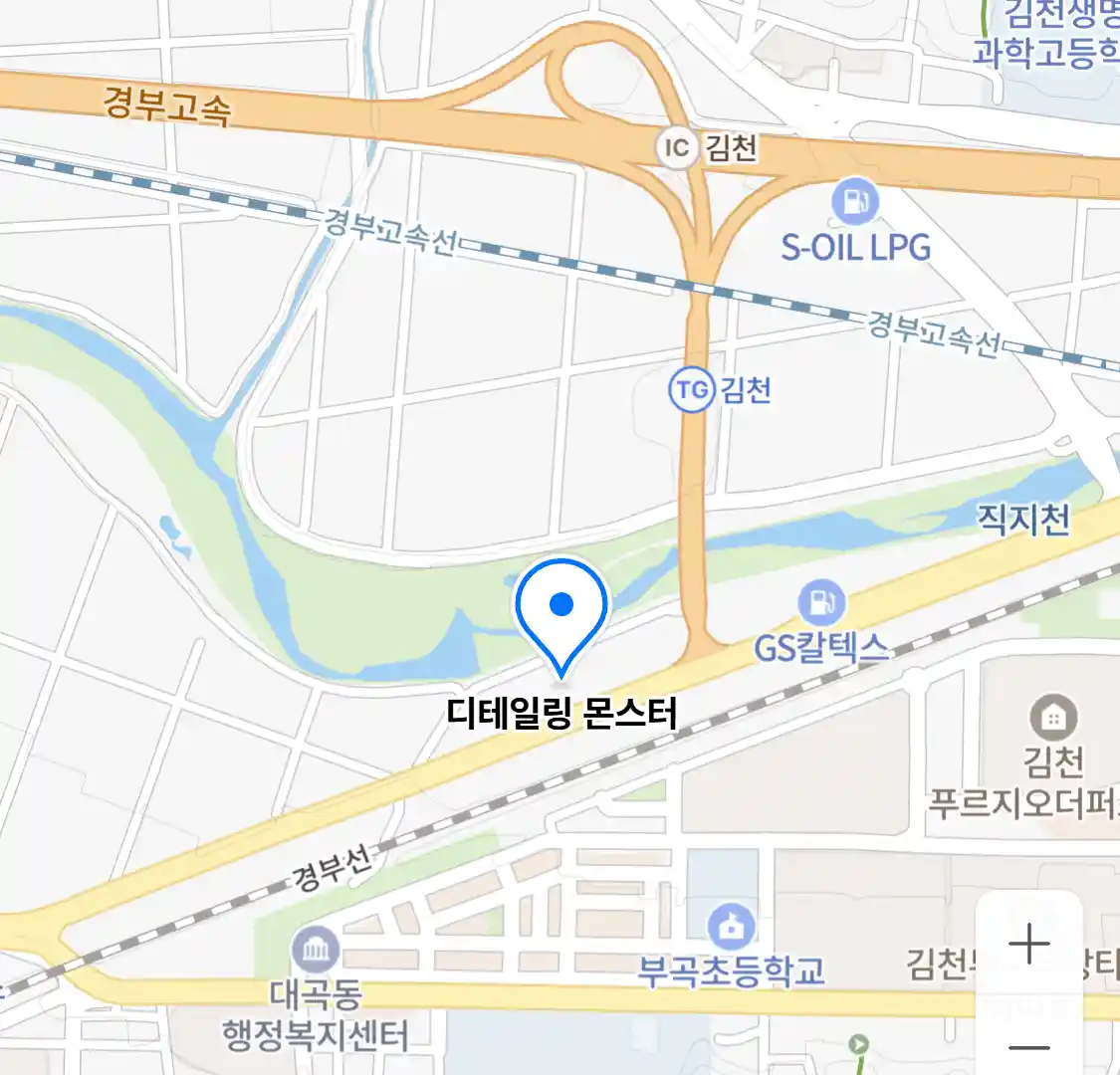Open the 부곡초등학교 school marker

point(732,928)
